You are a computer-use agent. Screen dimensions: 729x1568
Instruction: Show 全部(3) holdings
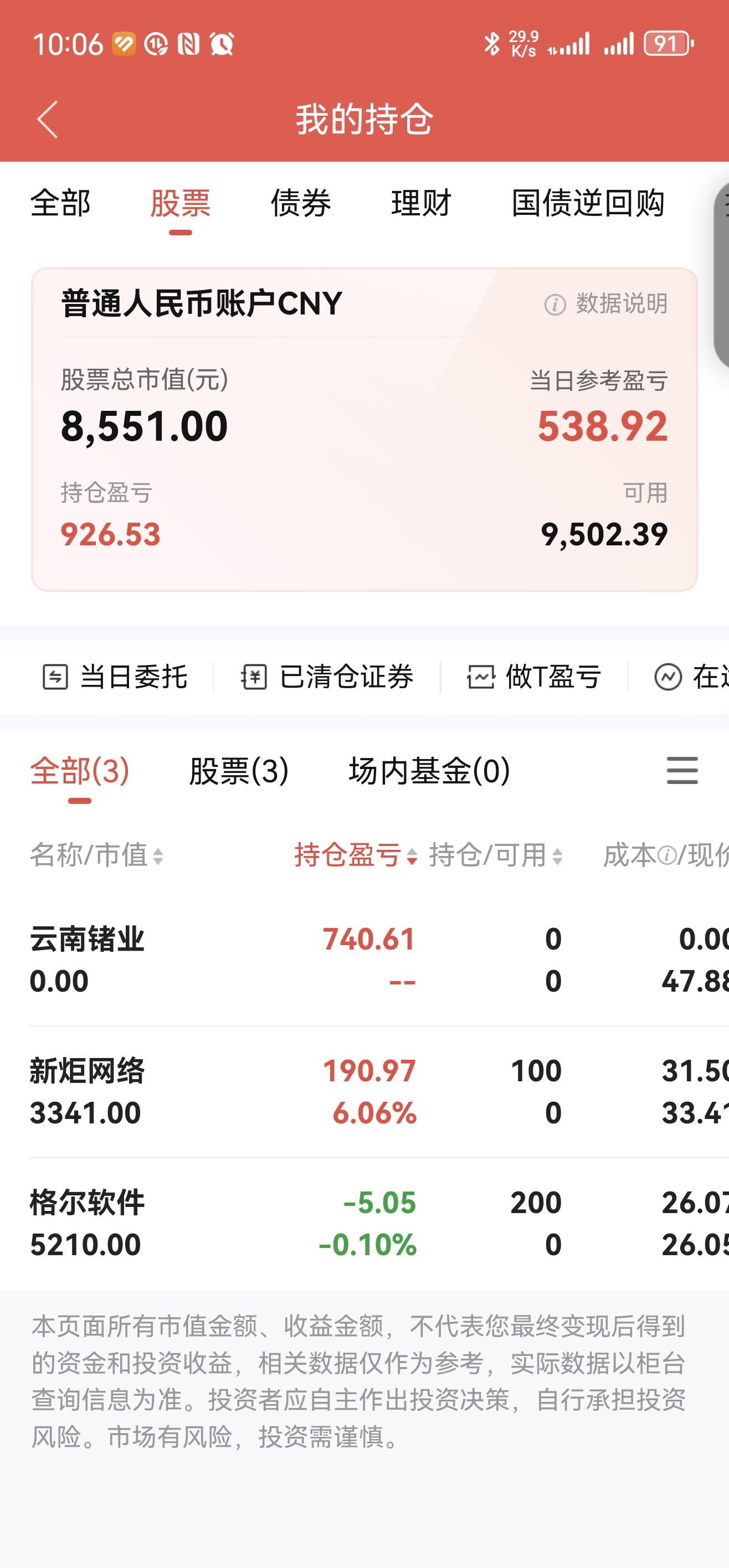80,771
